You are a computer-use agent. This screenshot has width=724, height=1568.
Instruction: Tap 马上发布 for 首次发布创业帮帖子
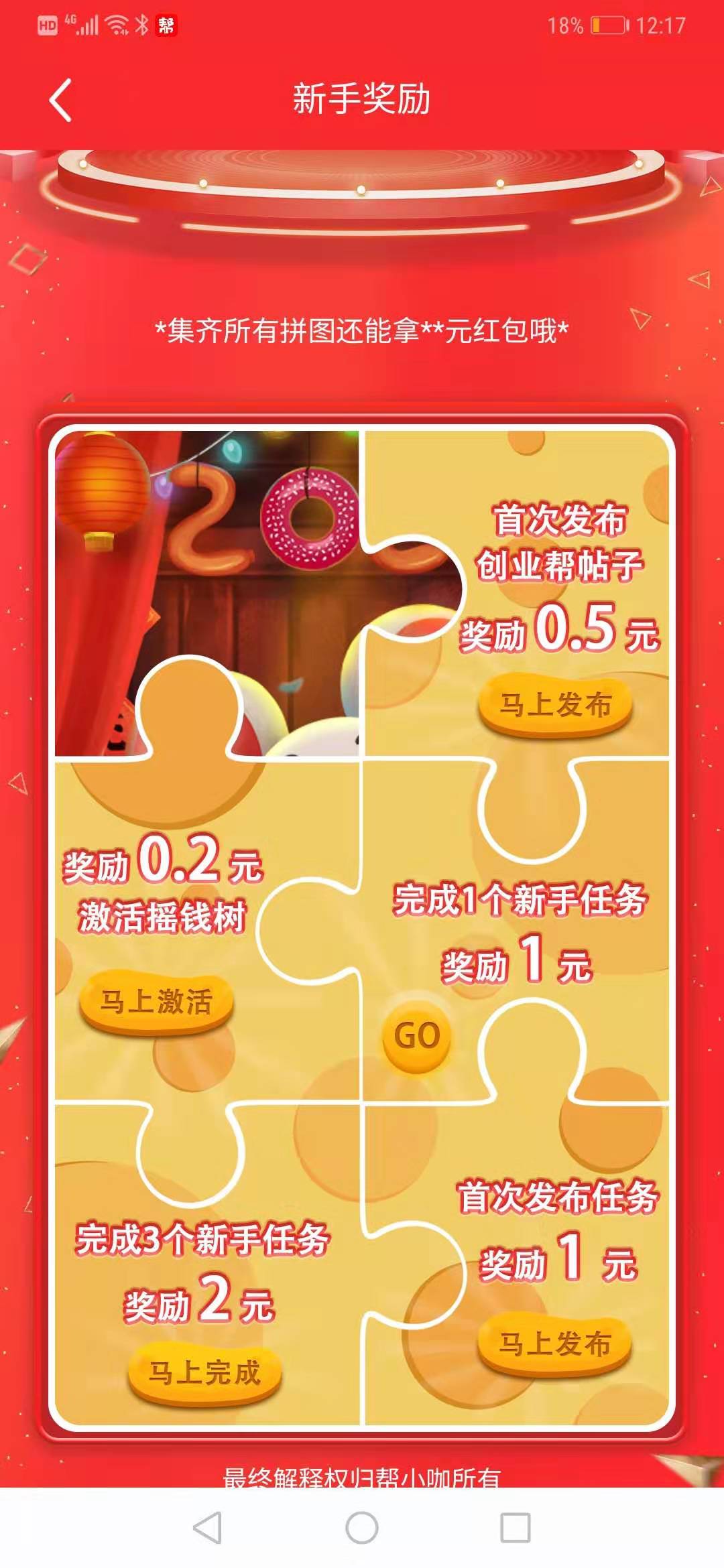click(555, 705)
